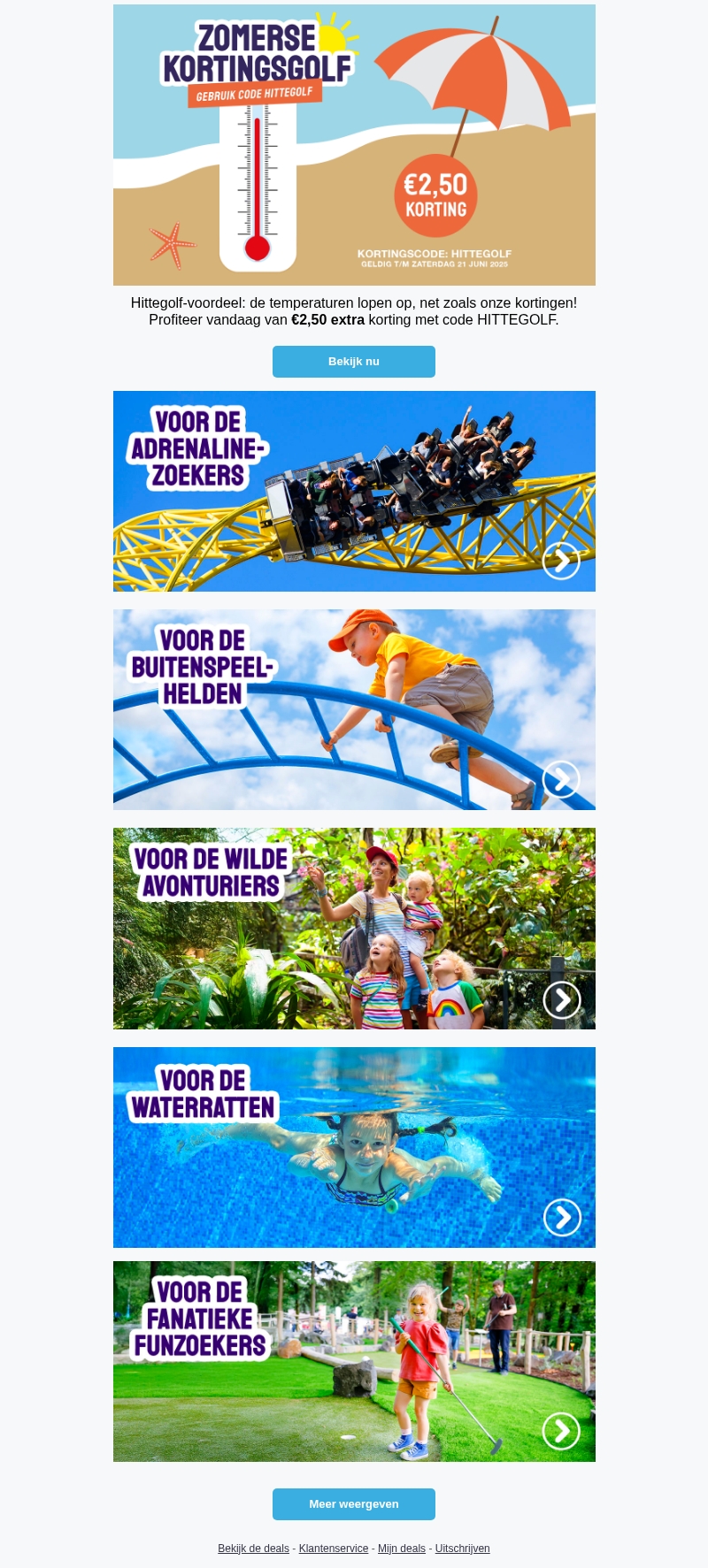Follow the Bekijk de deals link
The height and width of the screenshot is (1568, 708).
(x=253, y=1549)
